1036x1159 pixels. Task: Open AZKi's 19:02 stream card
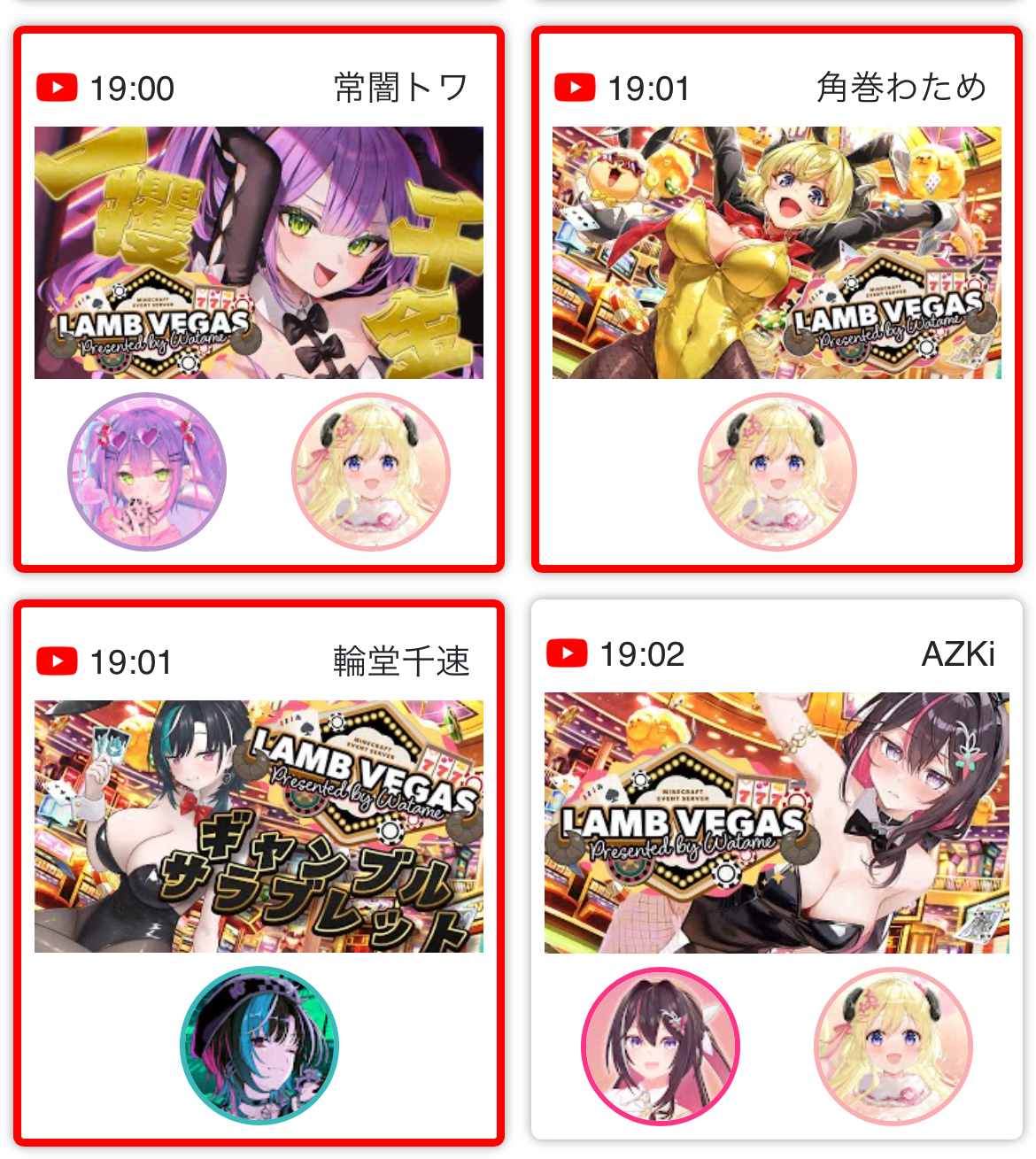click(777, 823)
